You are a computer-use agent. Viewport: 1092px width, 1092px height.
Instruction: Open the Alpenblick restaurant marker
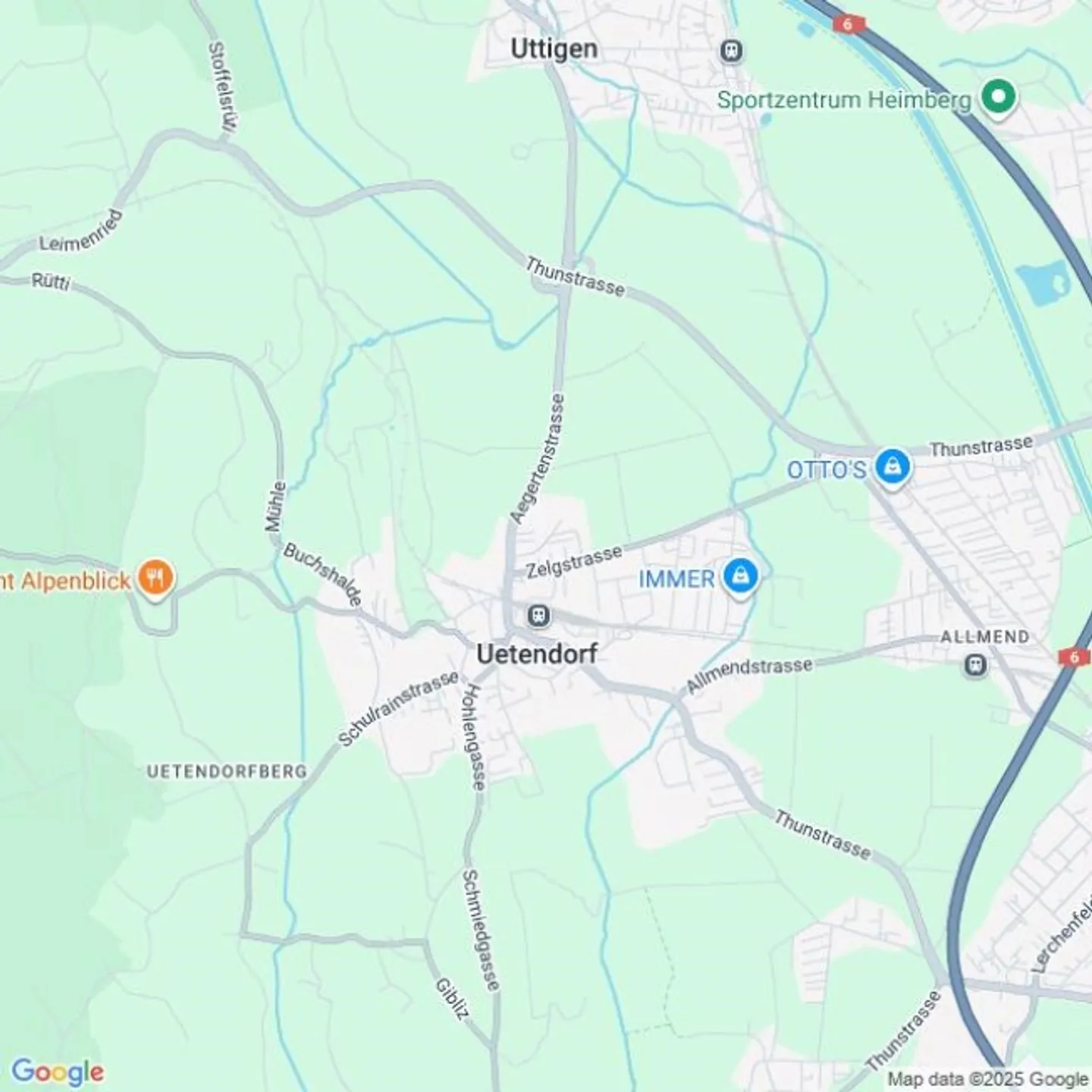[x=156, y=579]
